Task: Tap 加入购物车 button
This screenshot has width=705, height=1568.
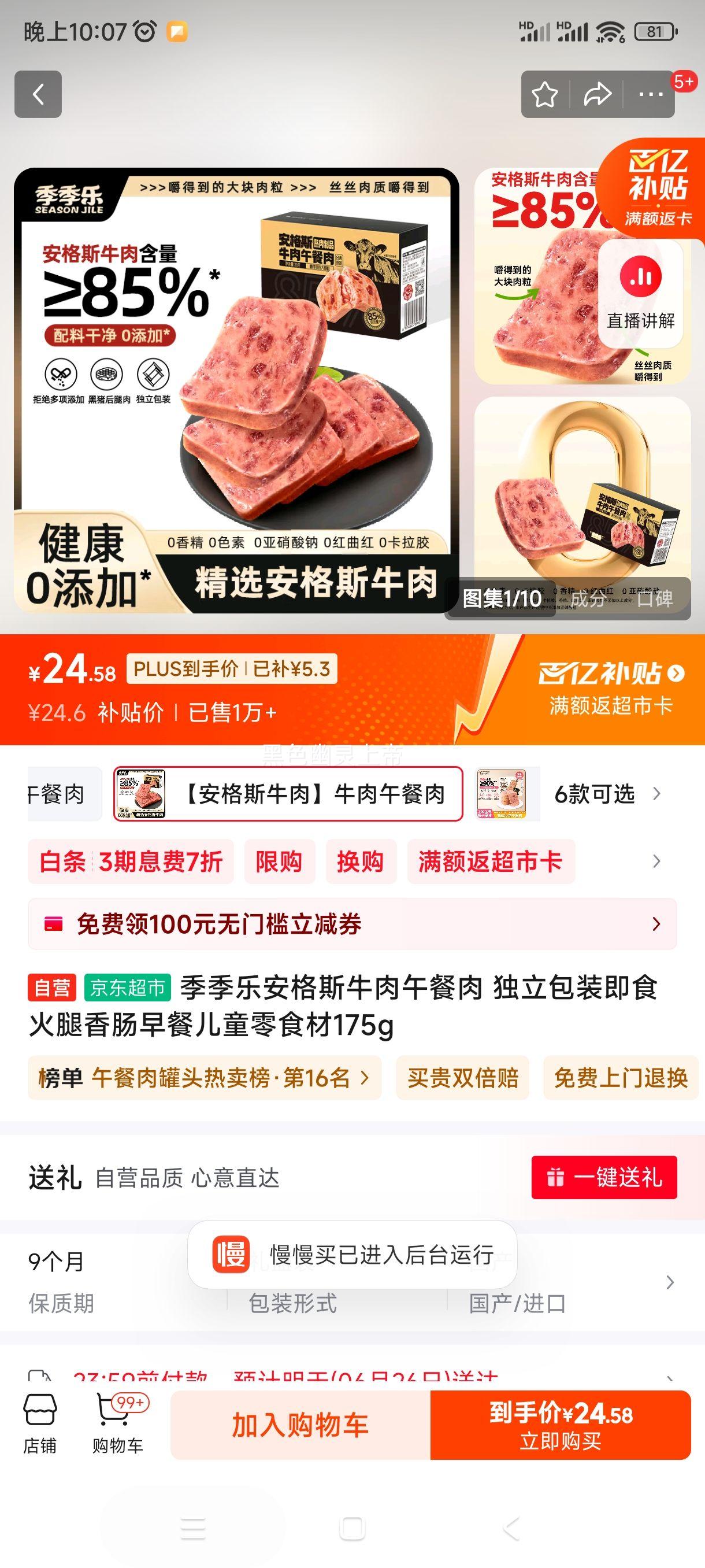Action: click(300, 1425)
